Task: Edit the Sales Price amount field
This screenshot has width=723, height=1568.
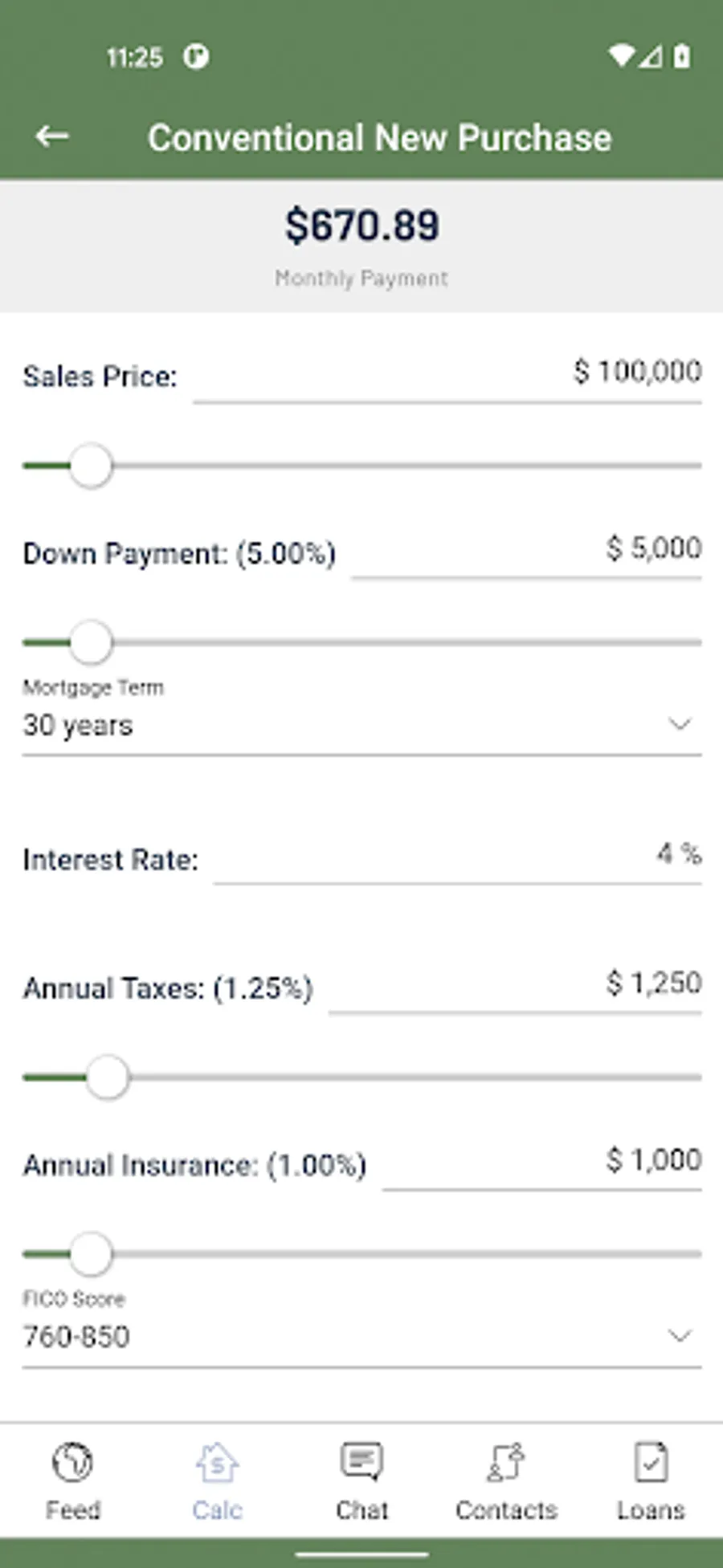Action: 447,373
